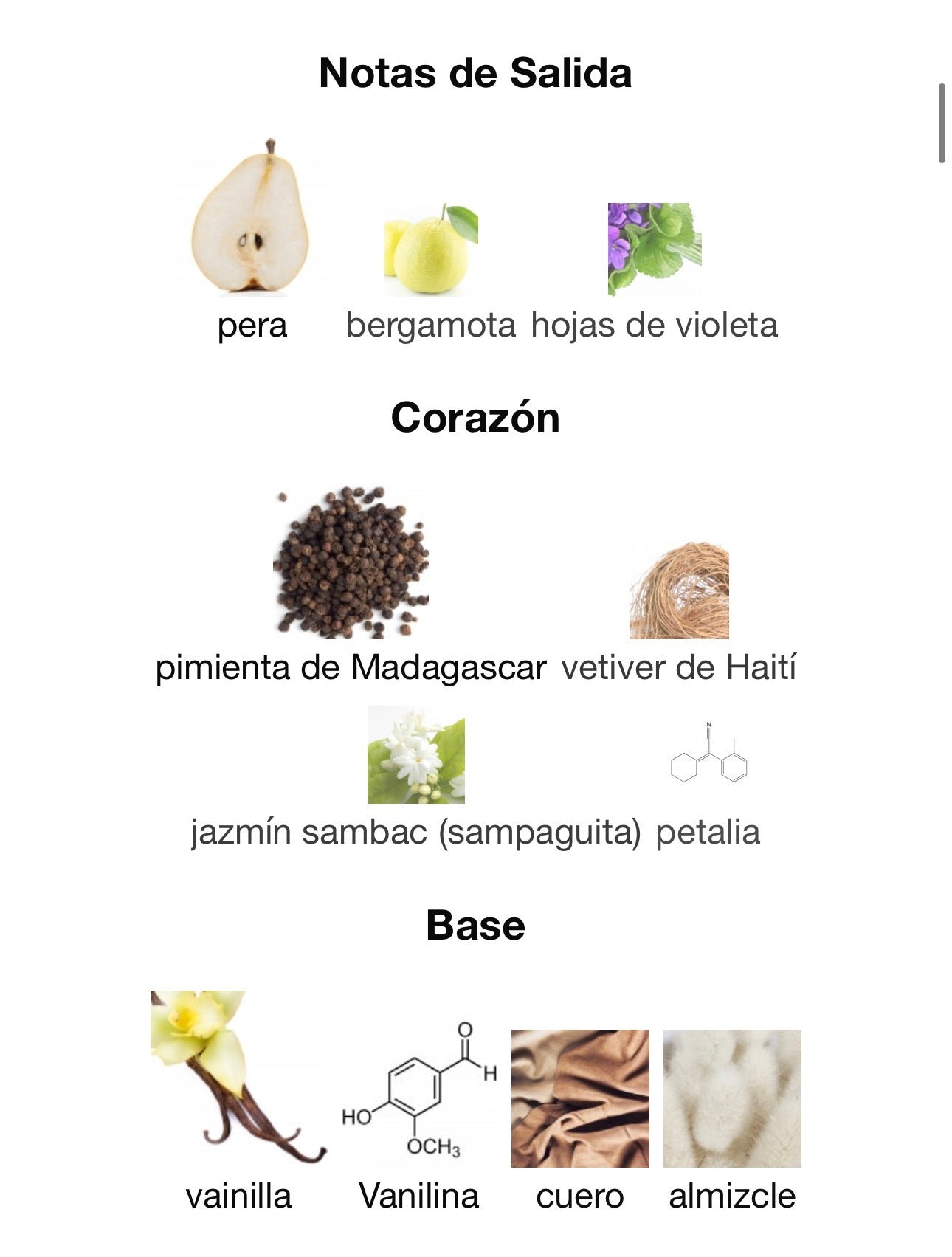Viewport: 952px width, 1257px height.
Task: Select the almizcle note
Action: [x=732, y=1098]
